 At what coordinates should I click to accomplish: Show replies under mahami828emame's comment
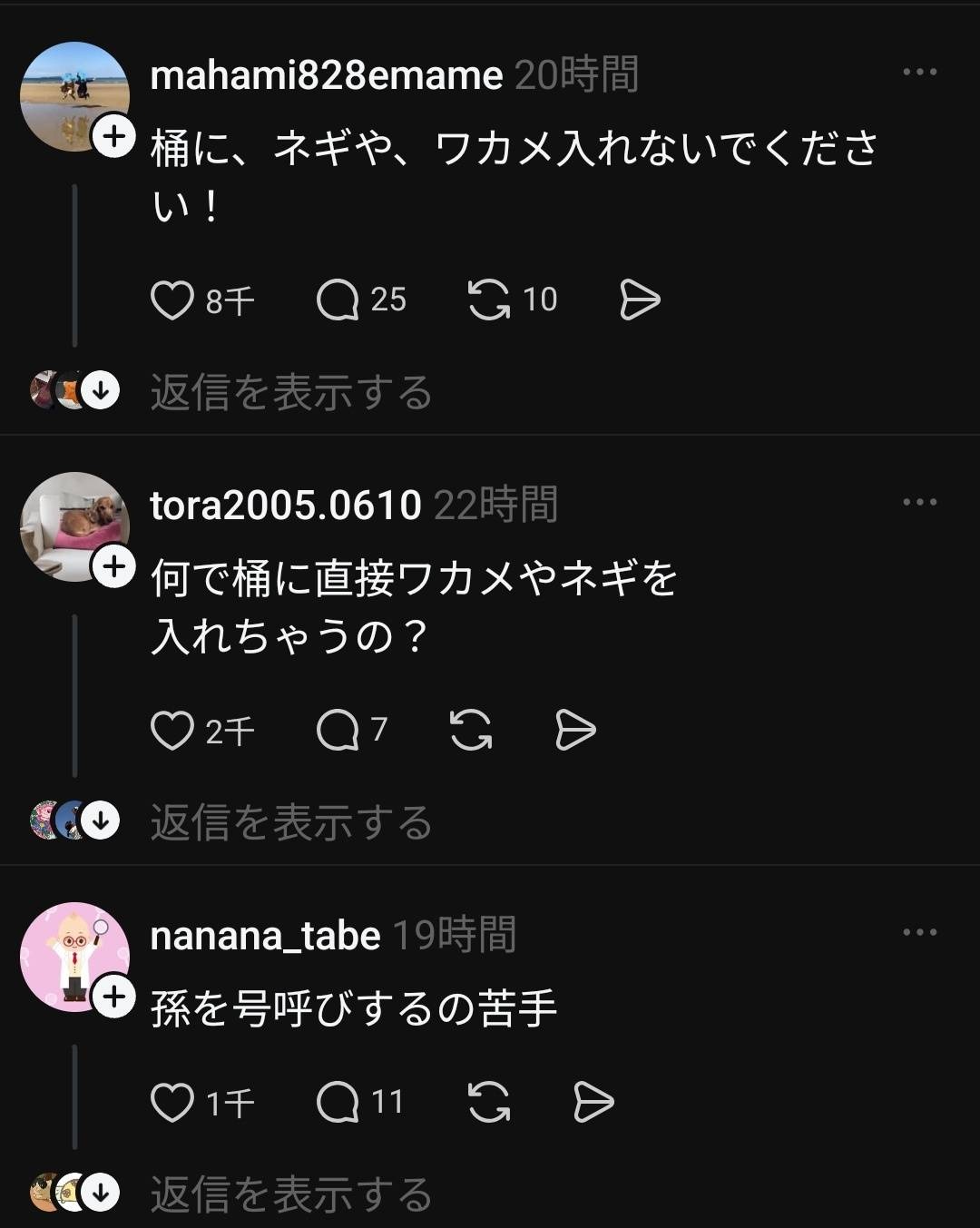tap(290, 393)
